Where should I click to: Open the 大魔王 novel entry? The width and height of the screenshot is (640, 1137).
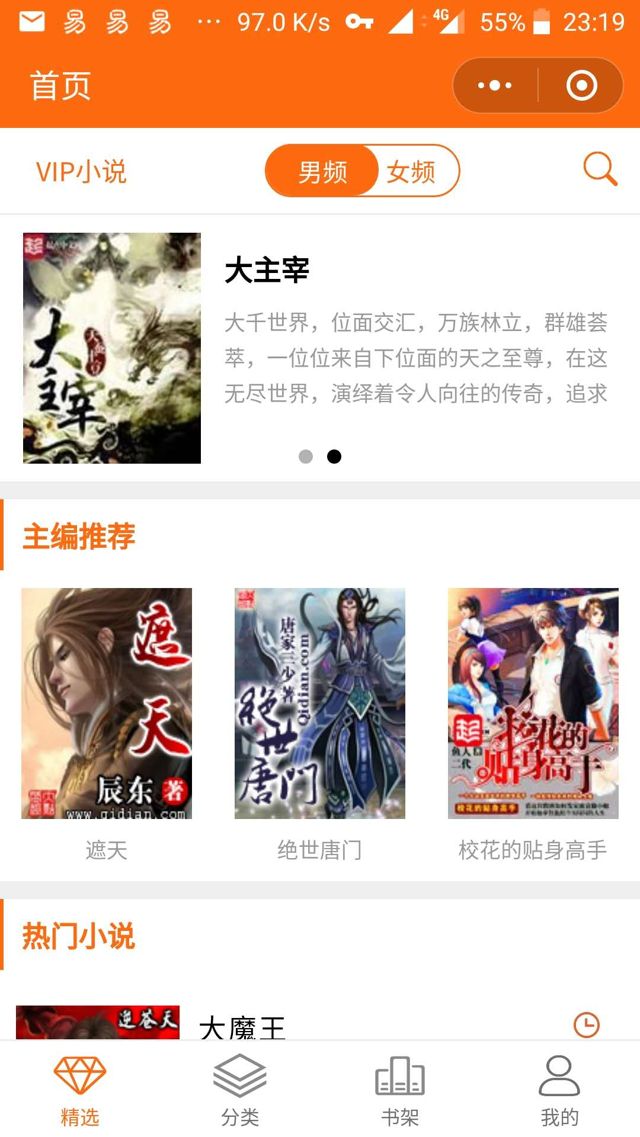242,1026
